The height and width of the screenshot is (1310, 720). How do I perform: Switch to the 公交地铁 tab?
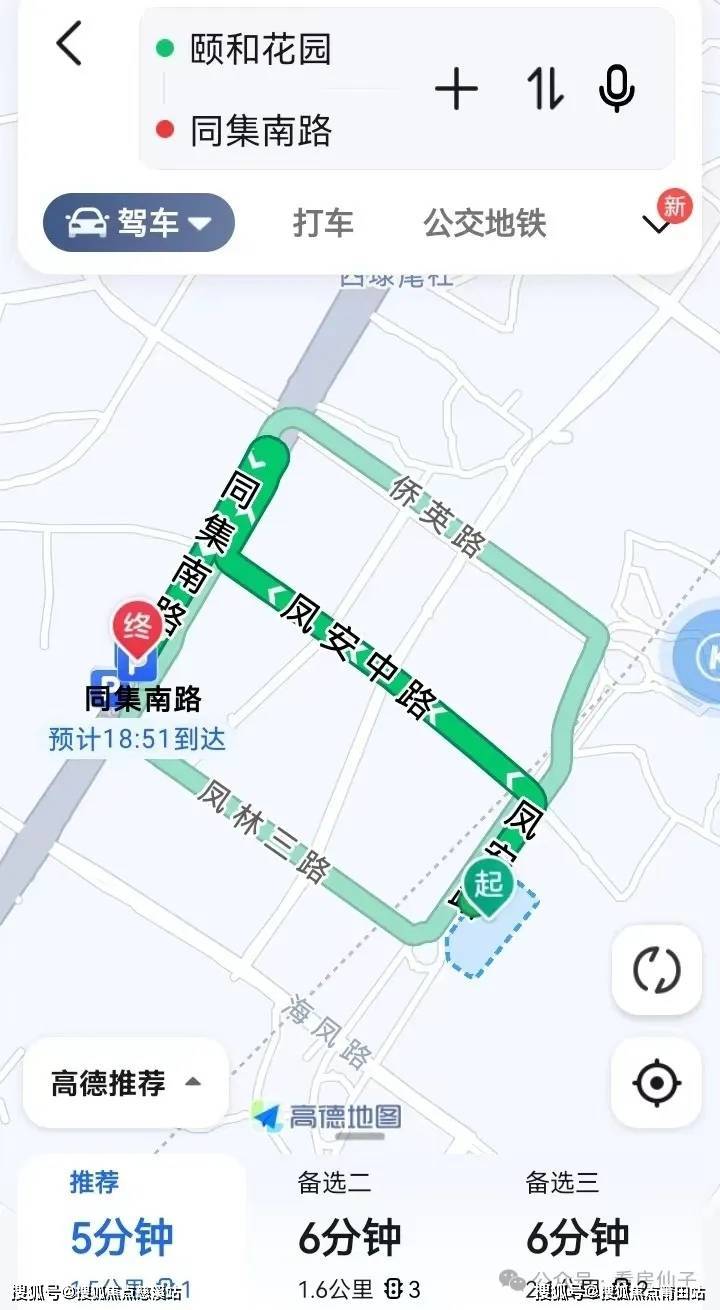[485, 222]
